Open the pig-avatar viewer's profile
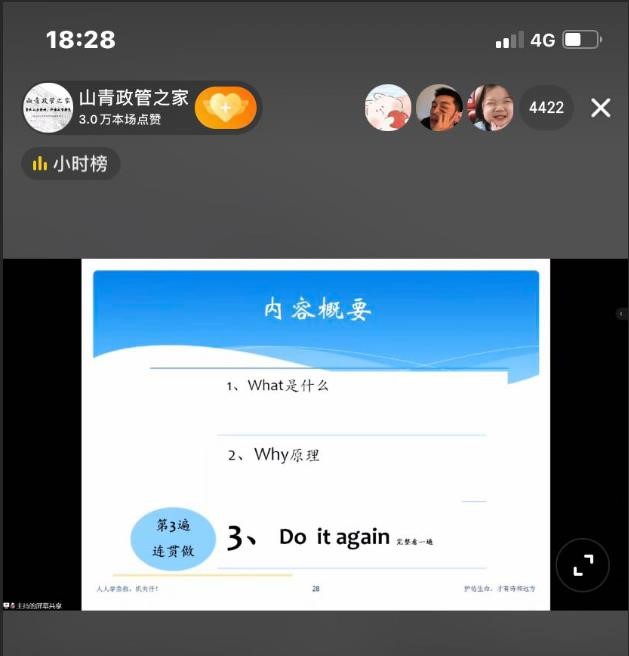The image size is (629, 656). click(388, 108)
